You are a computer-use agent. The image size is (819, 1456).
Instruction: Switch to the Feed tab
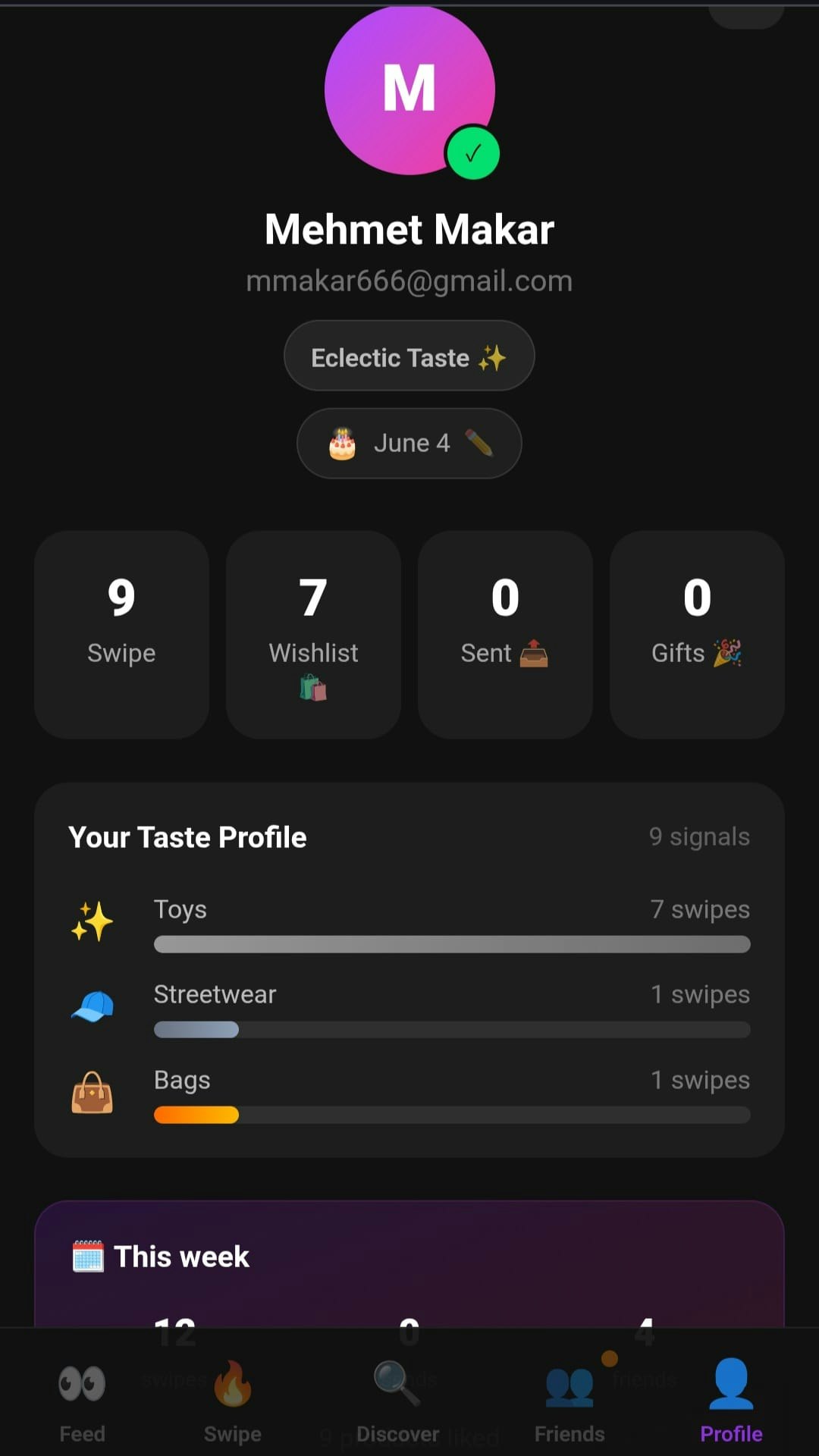82,1401
